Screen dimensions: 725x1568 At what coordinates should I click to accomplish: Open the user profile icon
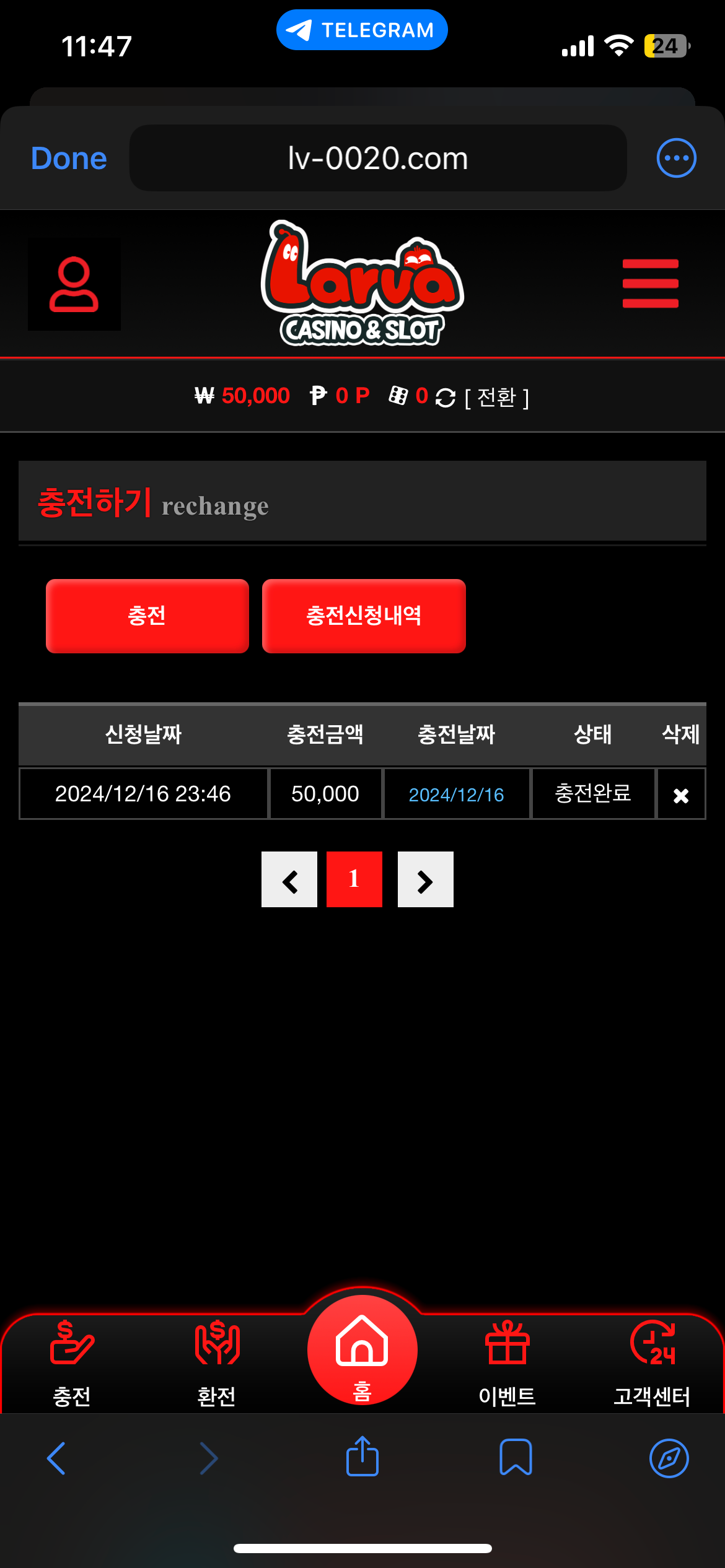point(74,284)
